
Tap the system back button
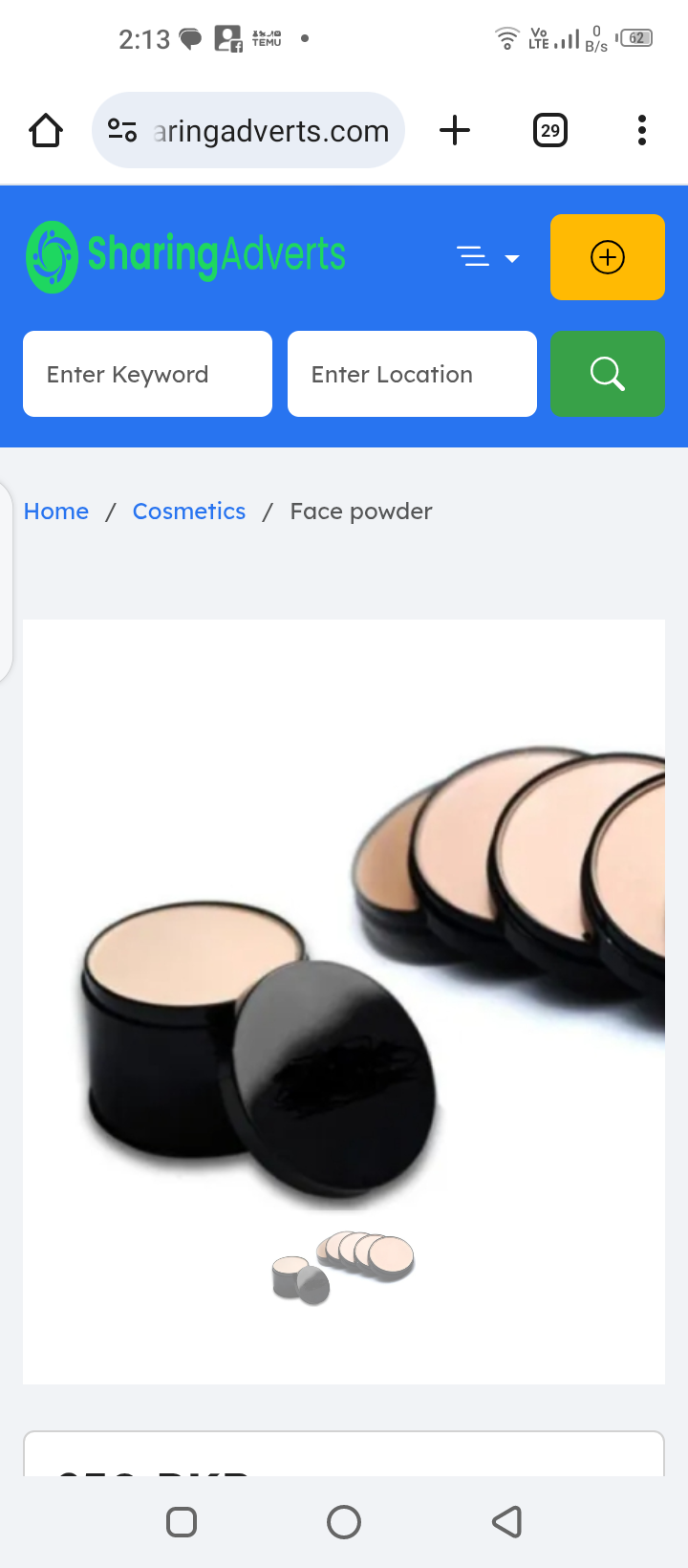pos(506,1521)
